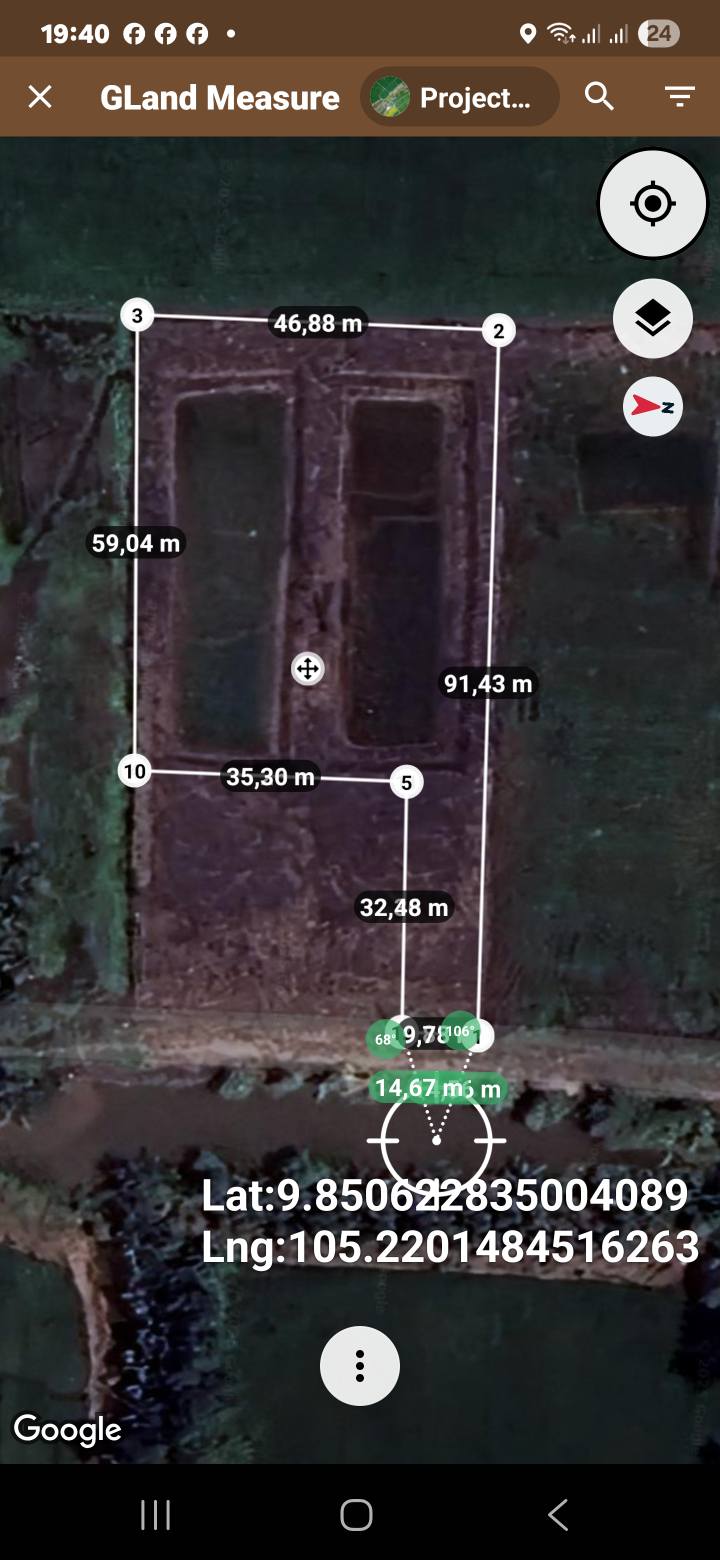Tap the red compass north button

(652, 406)
